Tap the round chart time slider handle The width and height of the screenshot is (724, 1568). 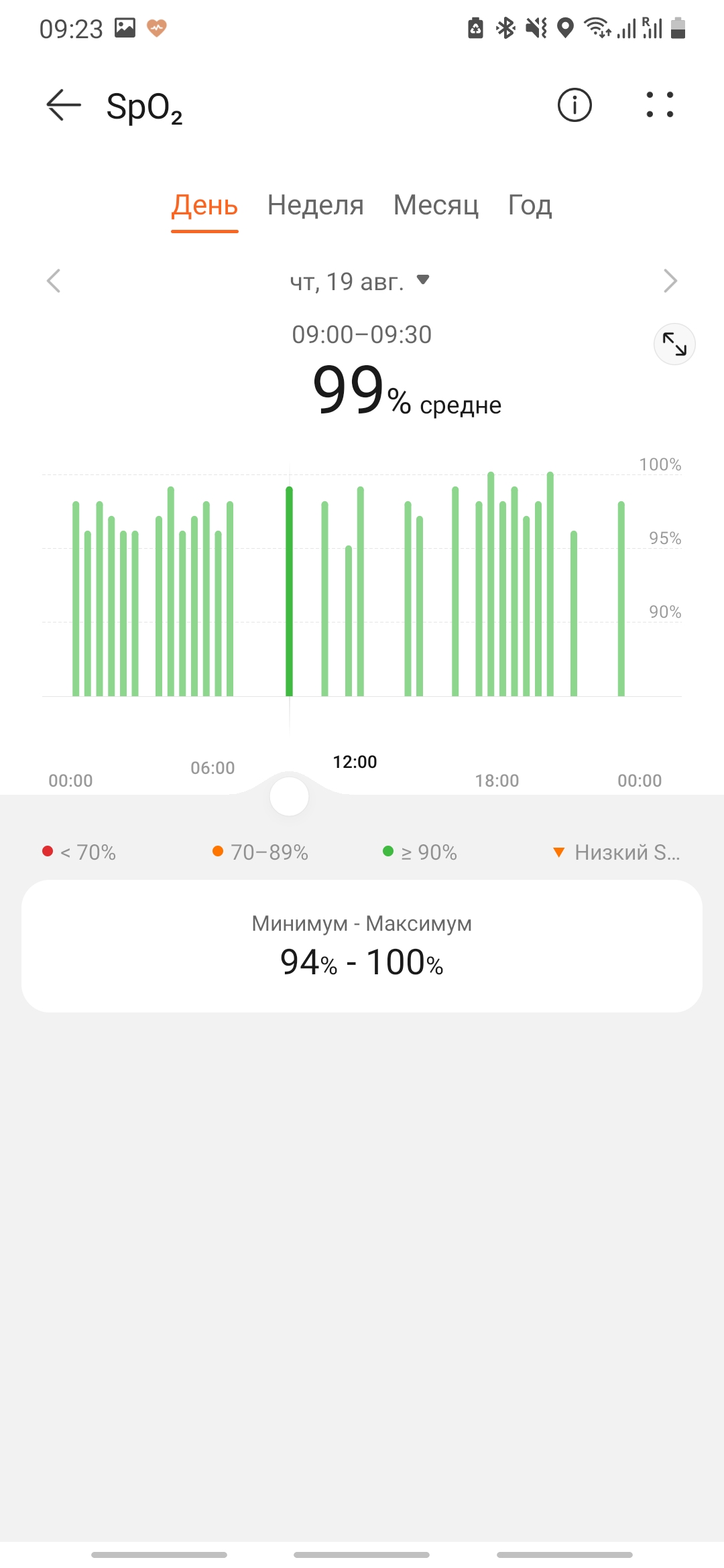(x=289, y=797)
